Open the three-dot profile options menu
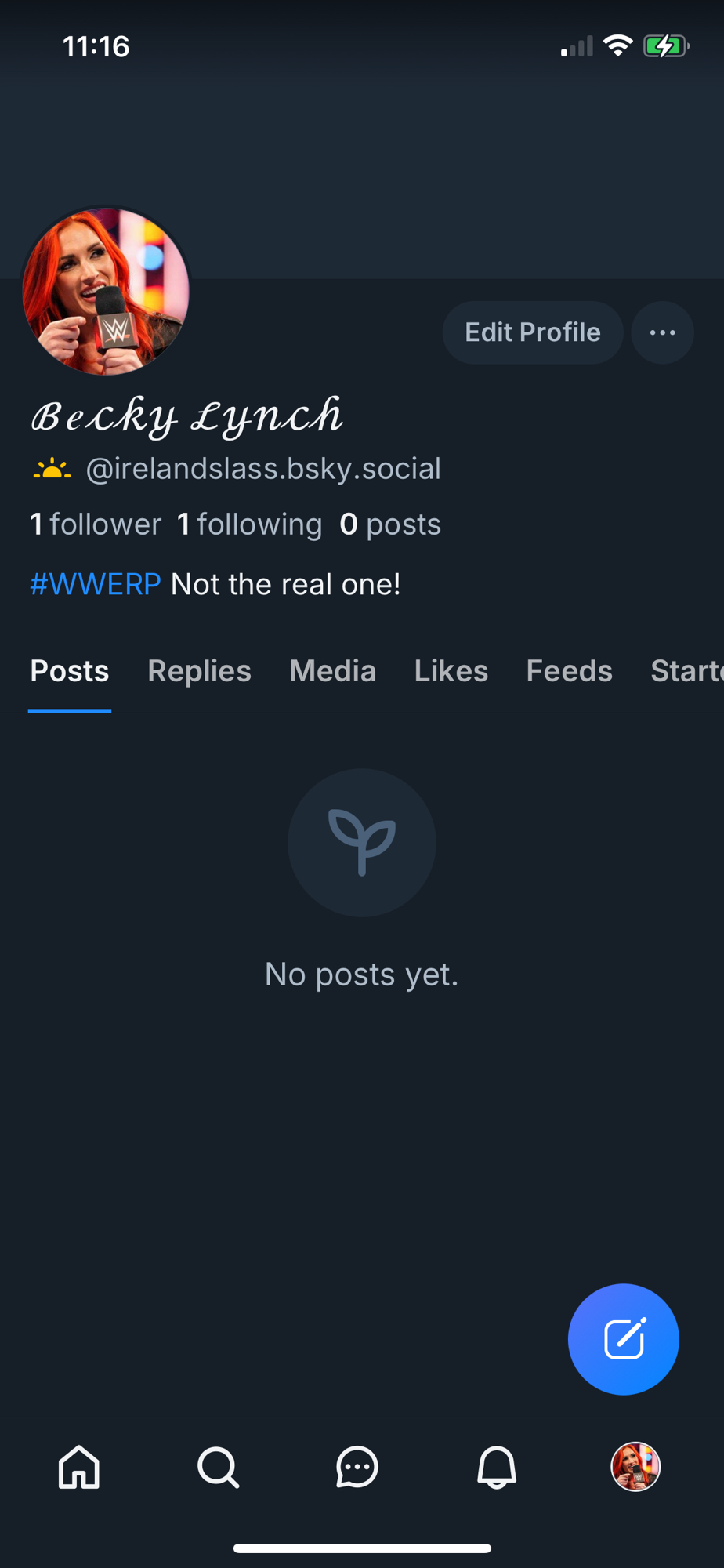The image size is (724, 1568). pos(662,332)
